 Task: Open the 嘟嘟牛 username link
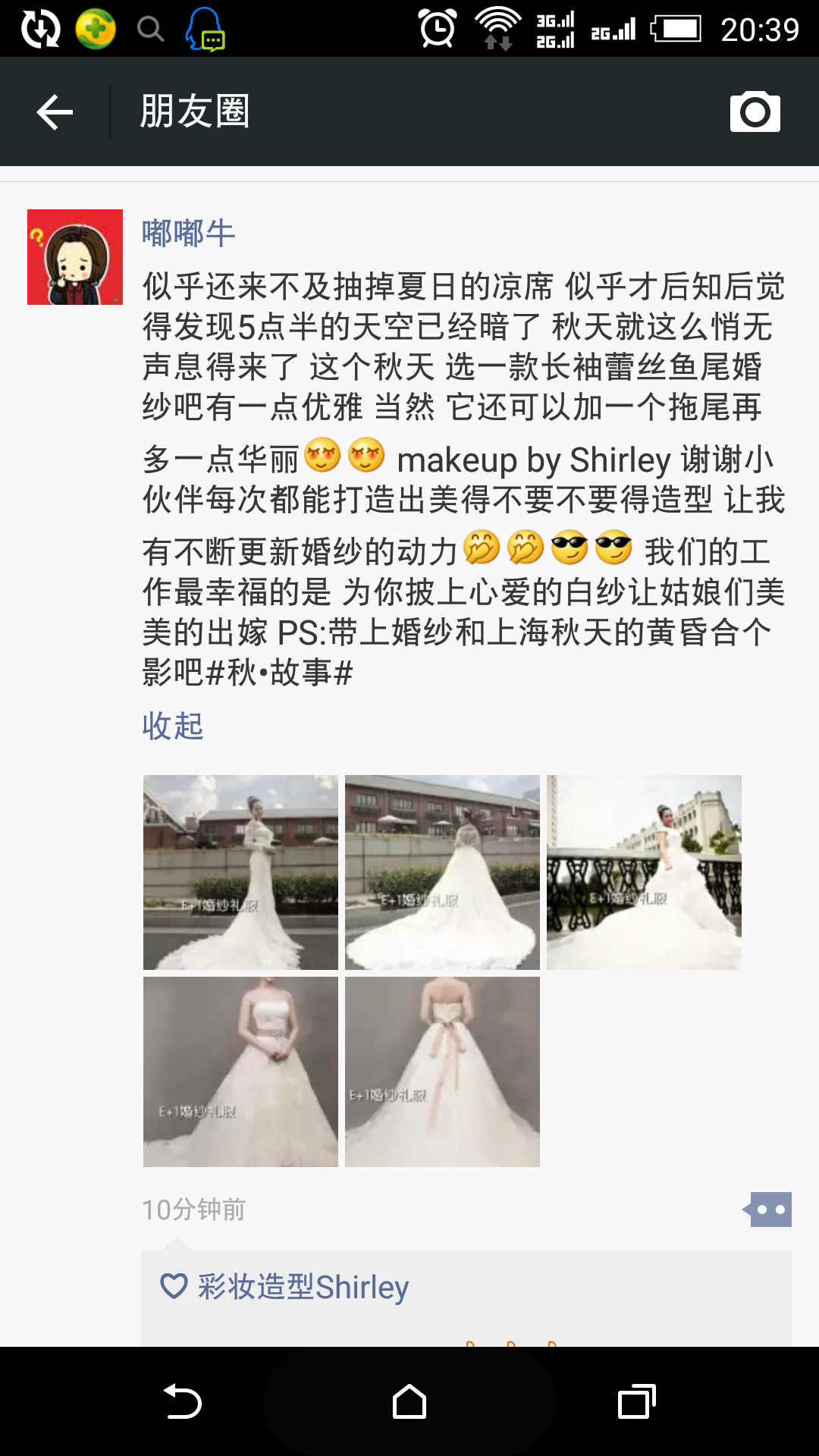click(x=188, y=233)
